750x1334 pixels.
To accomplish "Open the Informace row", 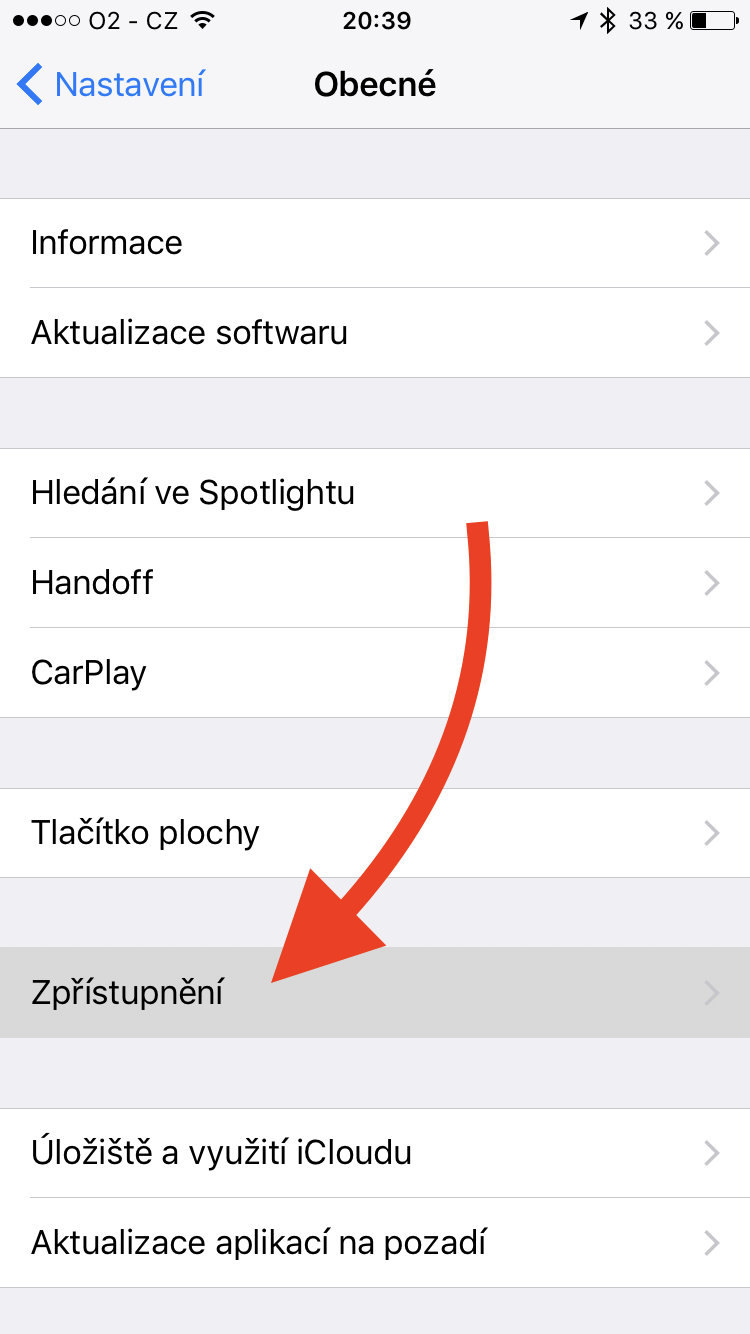I will (375, 243).
